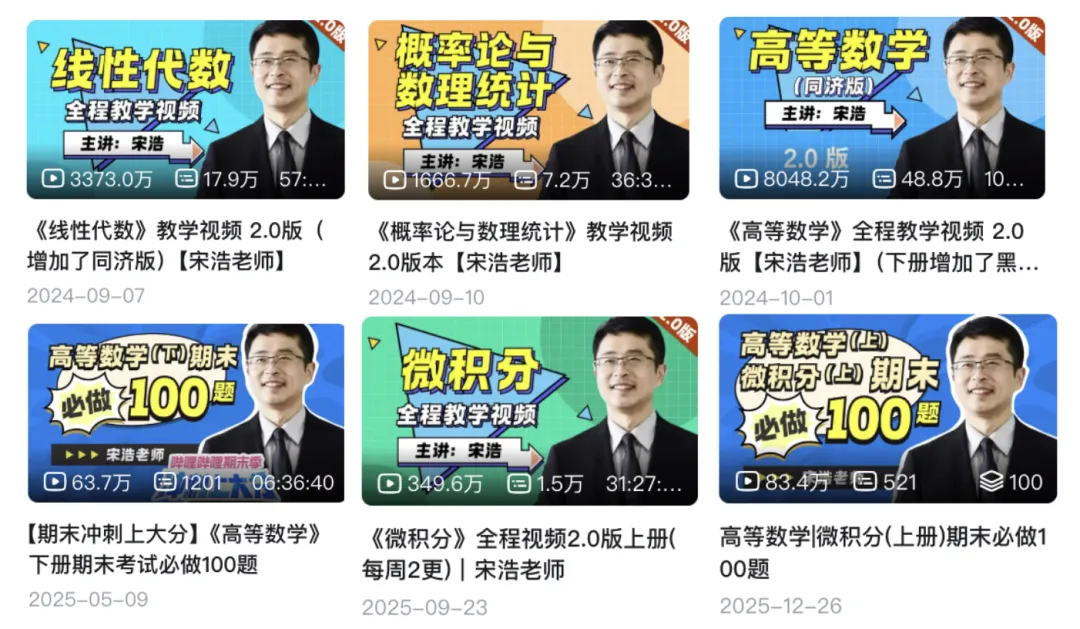Play 《概率论与数理统计》教学视频 2.0版本

(528, 109)
